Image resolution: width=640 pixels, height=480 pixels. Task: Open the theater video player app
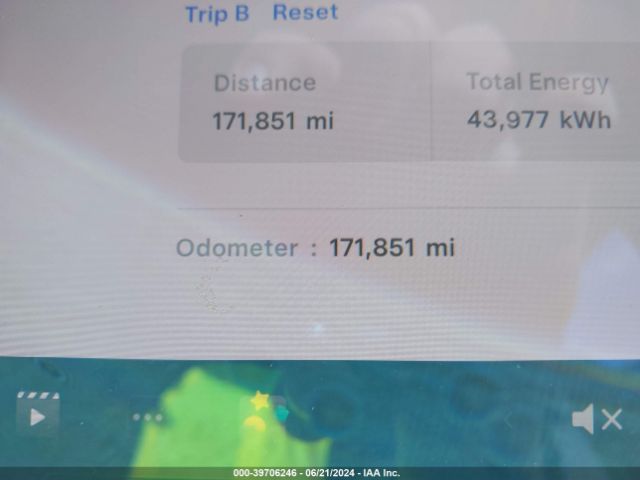point(38,413)
